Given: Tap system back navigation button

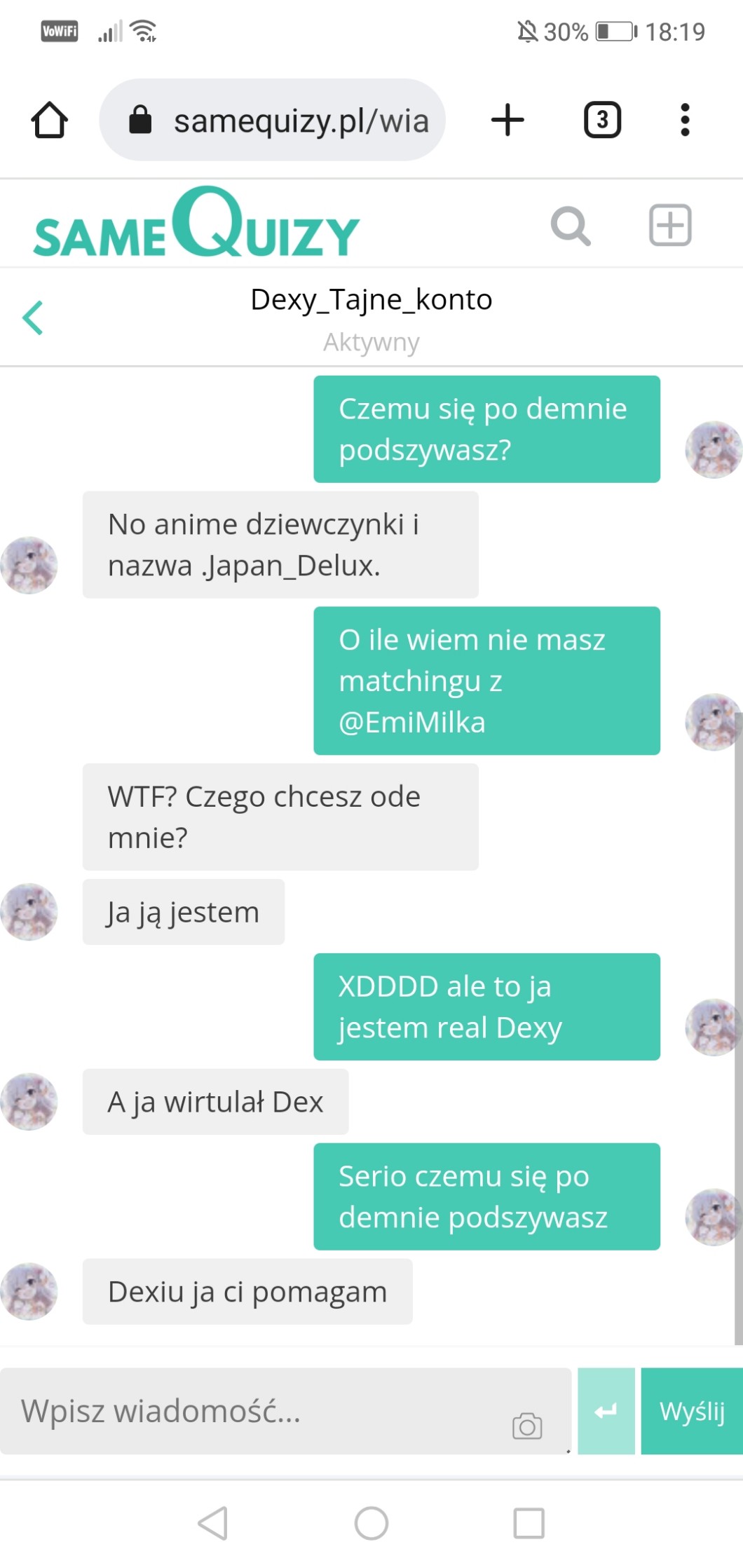Looking at the screenshot, I should pos(213,1522).
